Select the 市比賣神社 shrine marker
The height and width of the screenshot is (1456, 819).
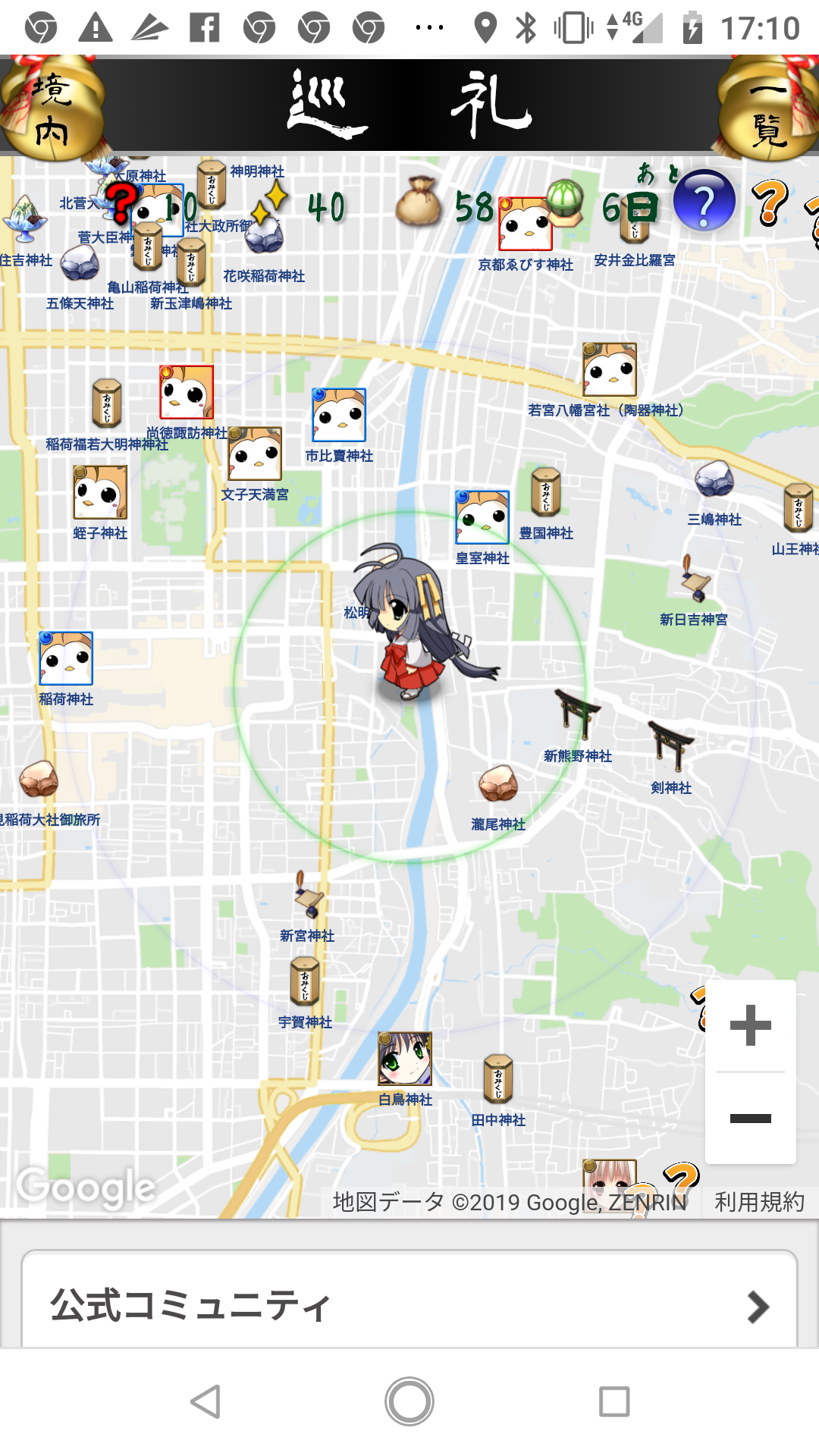tap(339, 416)
